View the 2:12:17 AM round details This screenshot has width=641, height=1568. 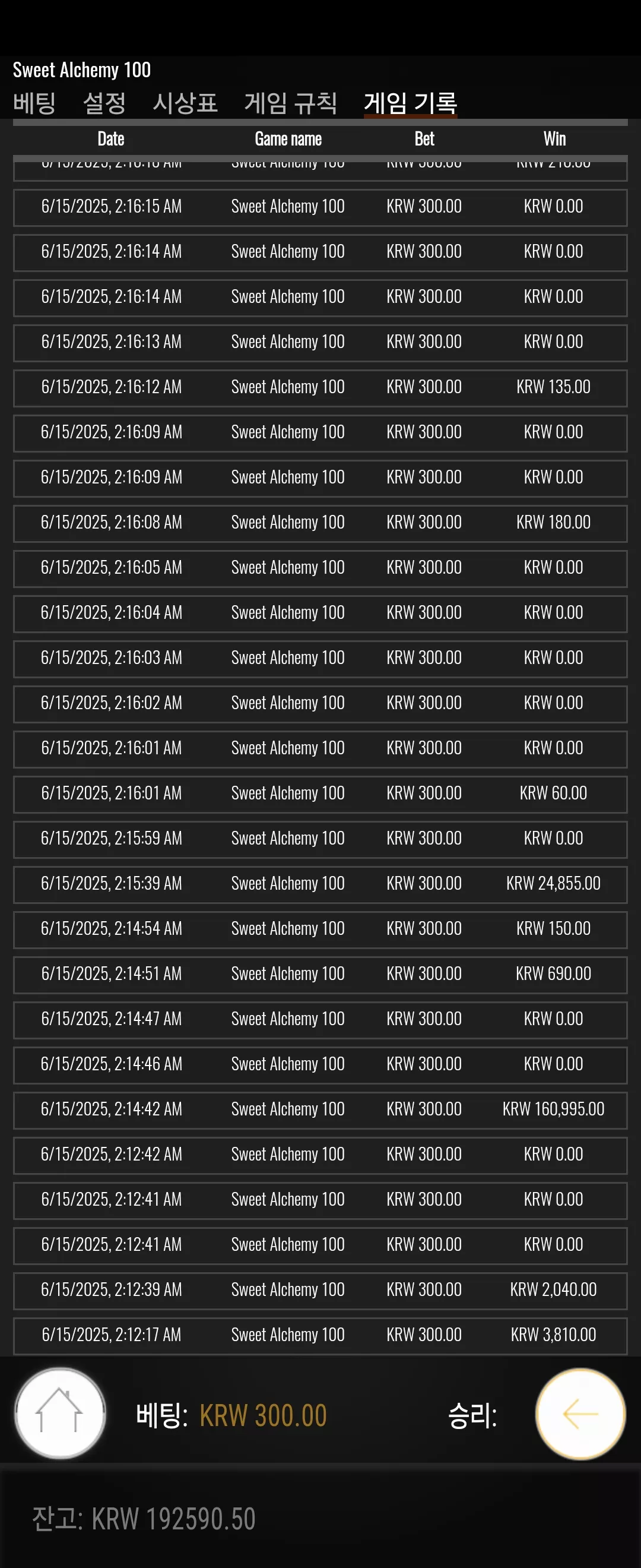[320, 1336]
